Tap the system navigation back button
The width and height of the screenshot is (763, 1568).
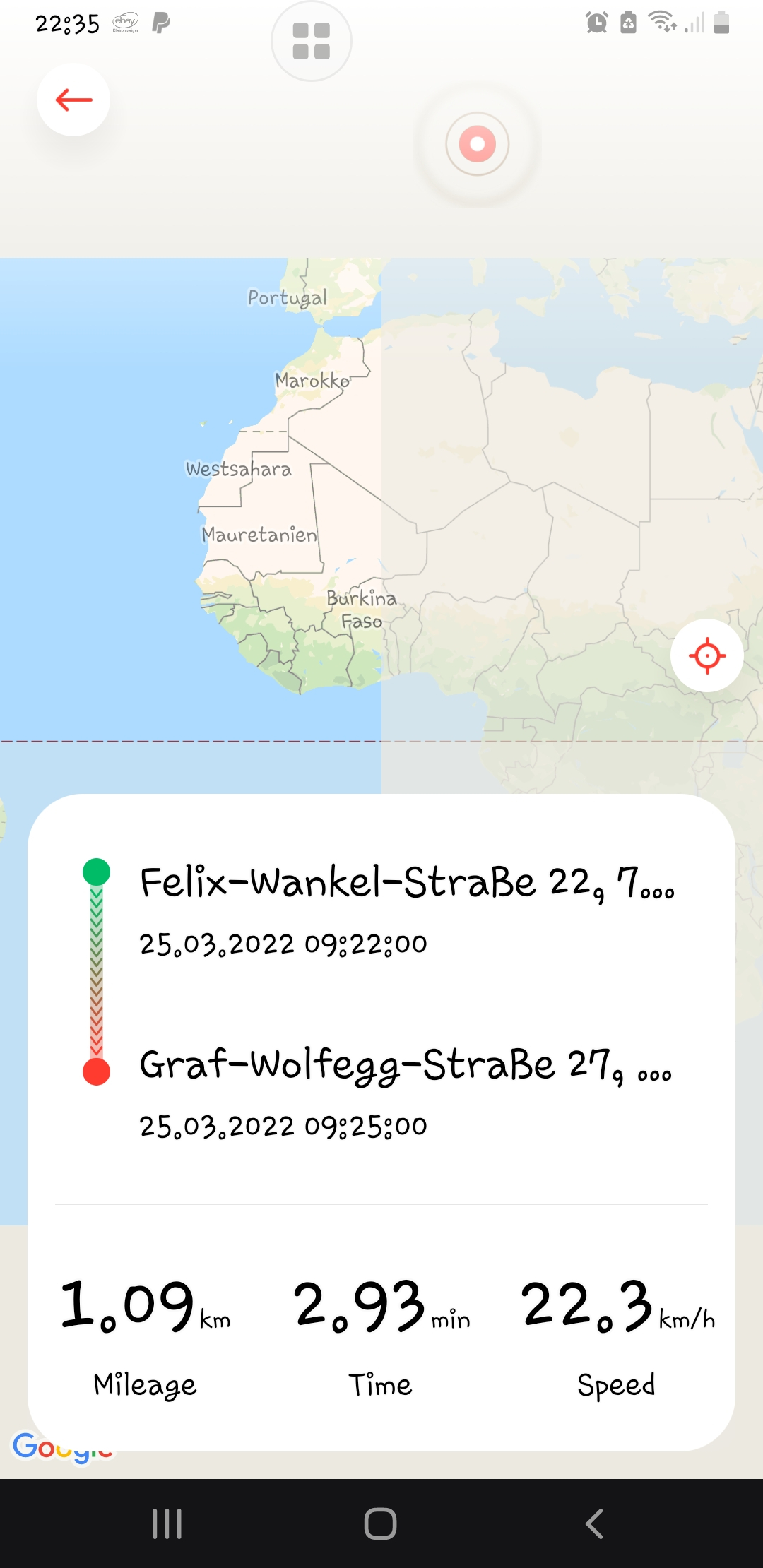point(594,1524)
